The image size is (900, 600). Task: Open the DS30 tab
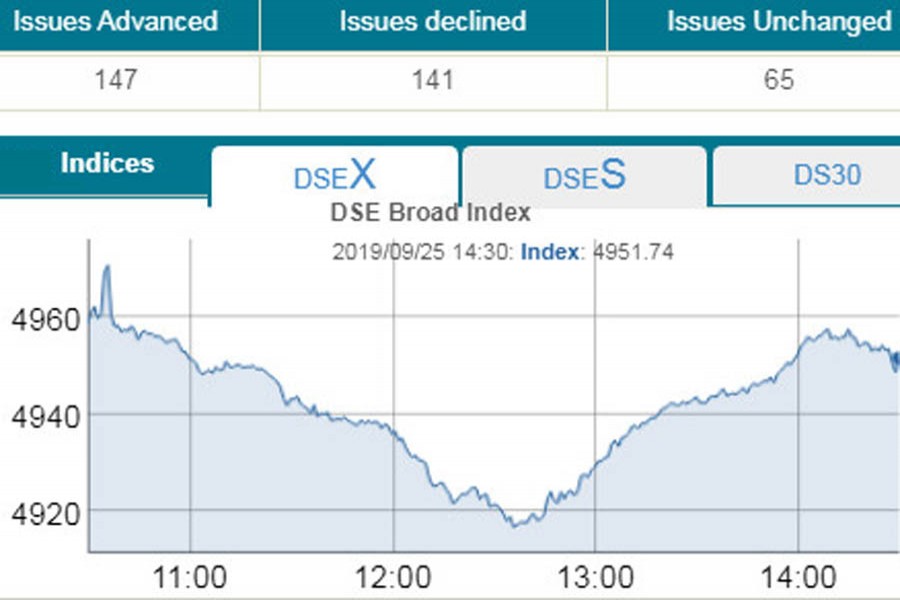(x=826, y=175)
